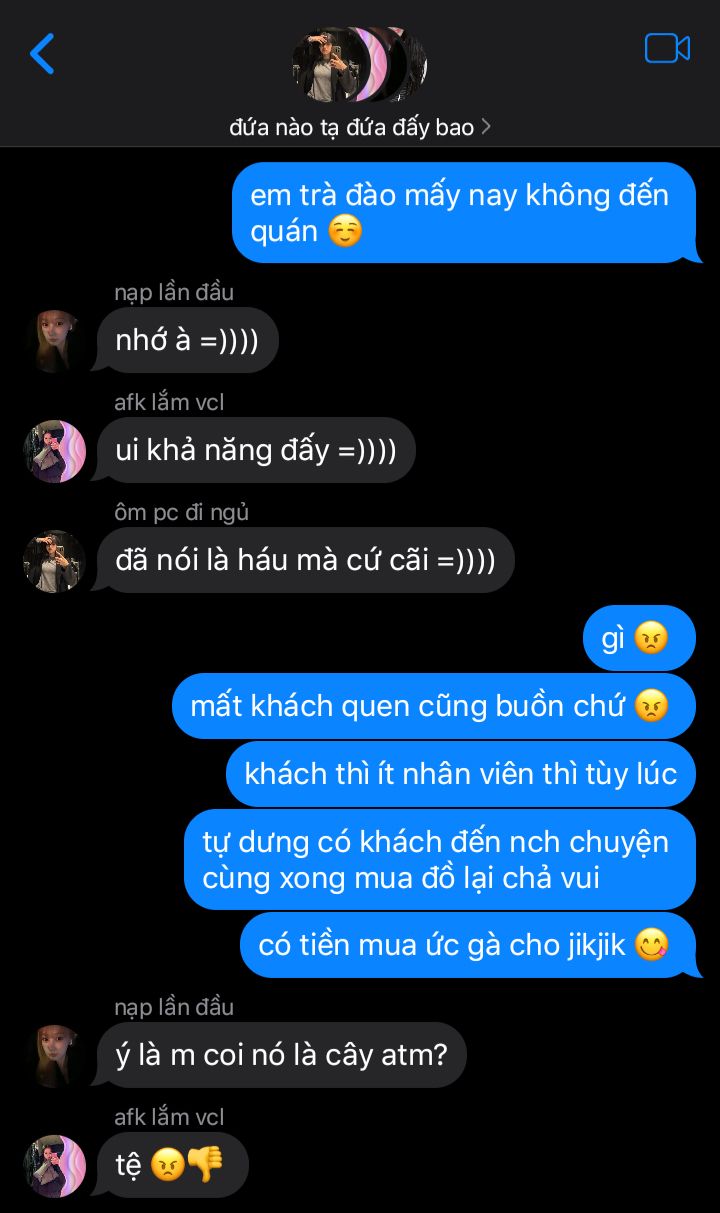Open group details for đứa nào tạ đứa đấy bao
The height and width of the screenshot is (1213, 720).
tap(360, 128)
